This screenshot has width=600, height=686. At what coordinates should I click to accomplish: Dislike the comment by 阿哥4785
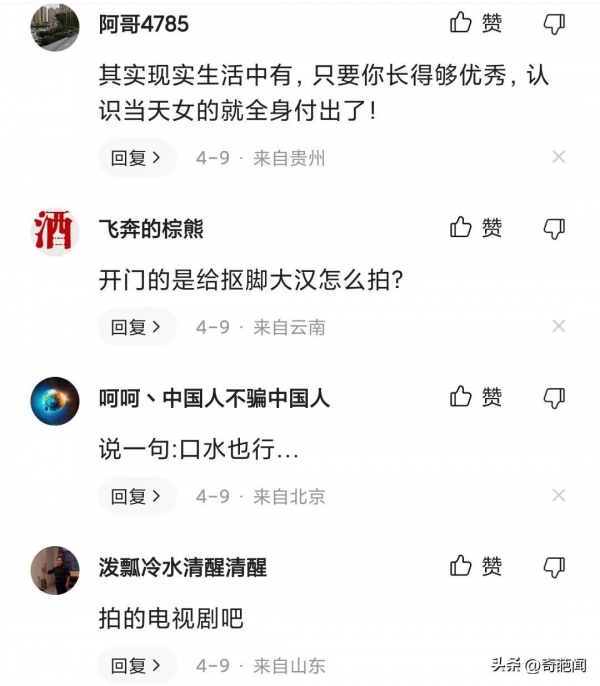coord(553,24)
